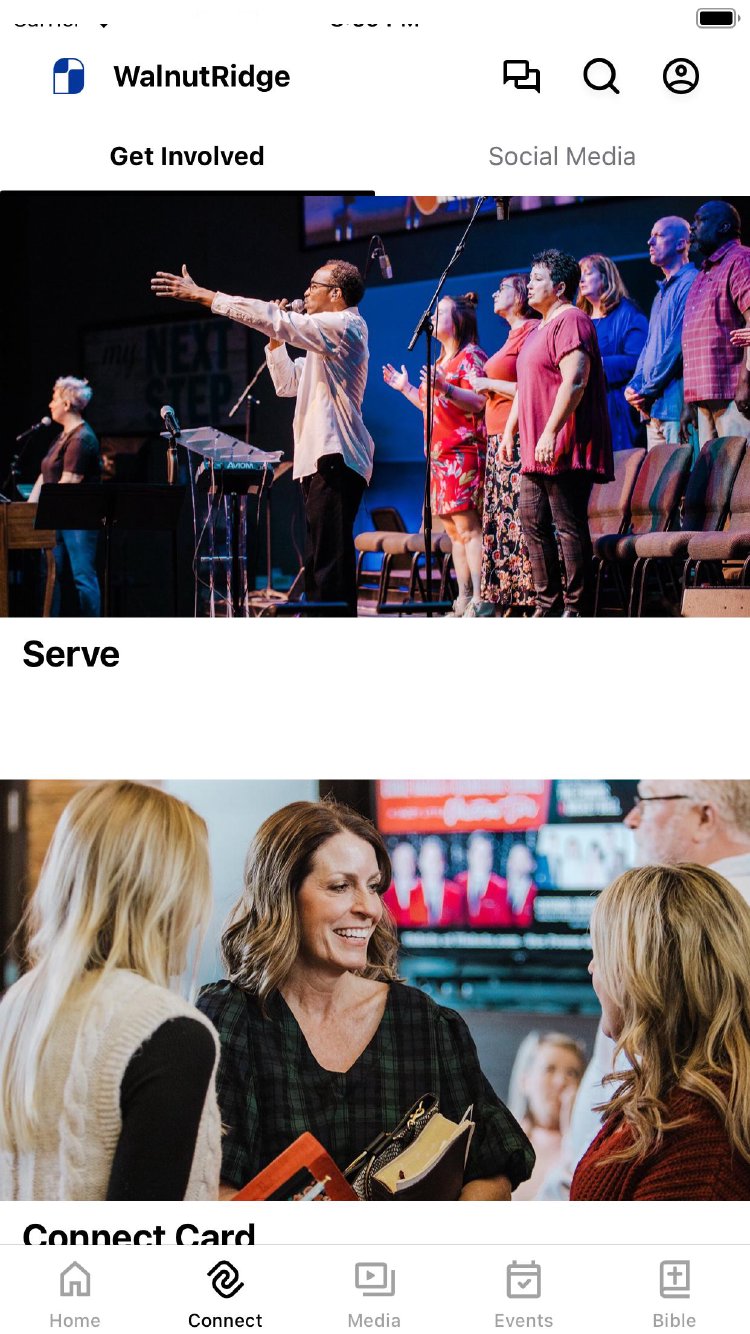Open the messages chat icon
750x1334 pixels.
point(521,77)
